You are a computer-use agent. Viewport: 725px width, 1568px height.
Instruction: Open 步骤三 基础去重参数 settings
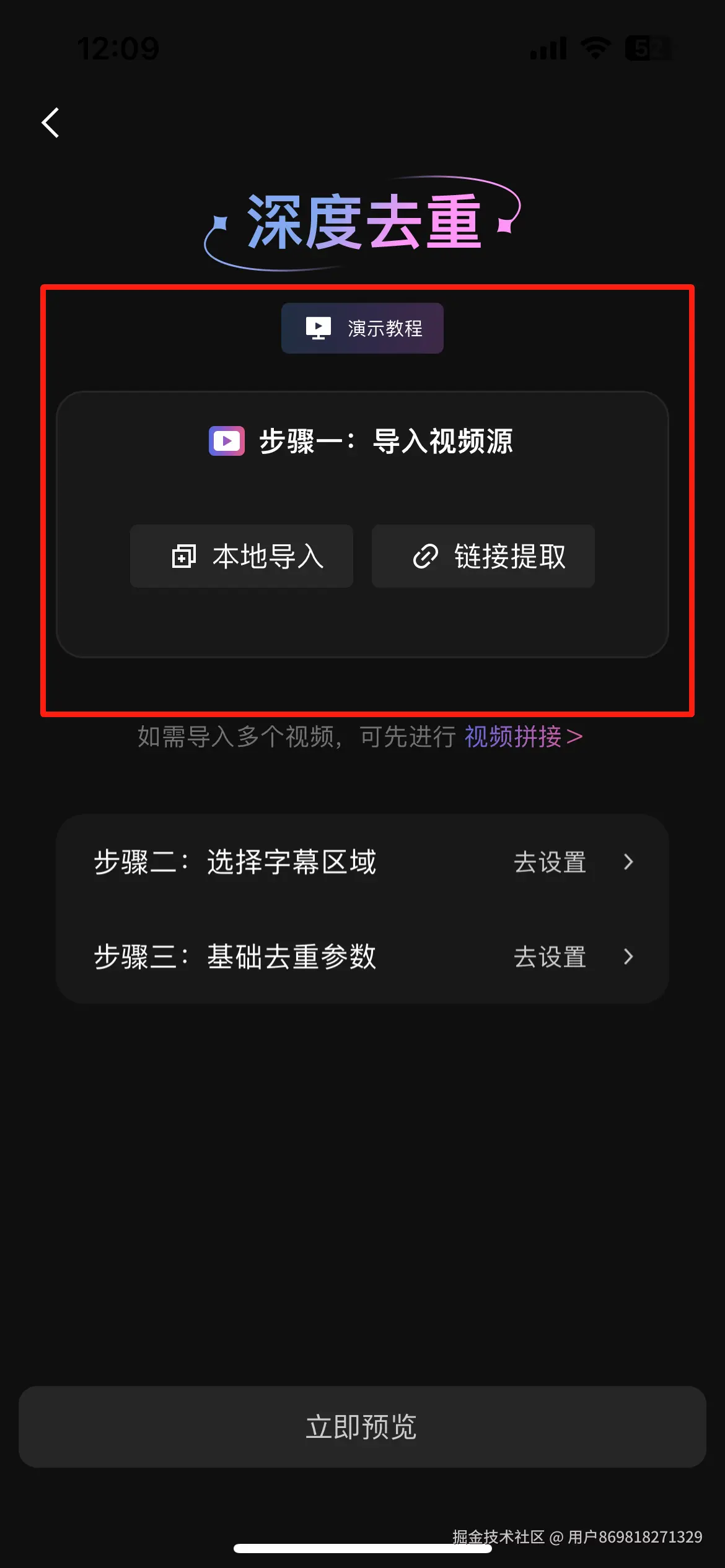tap(362, 957)
